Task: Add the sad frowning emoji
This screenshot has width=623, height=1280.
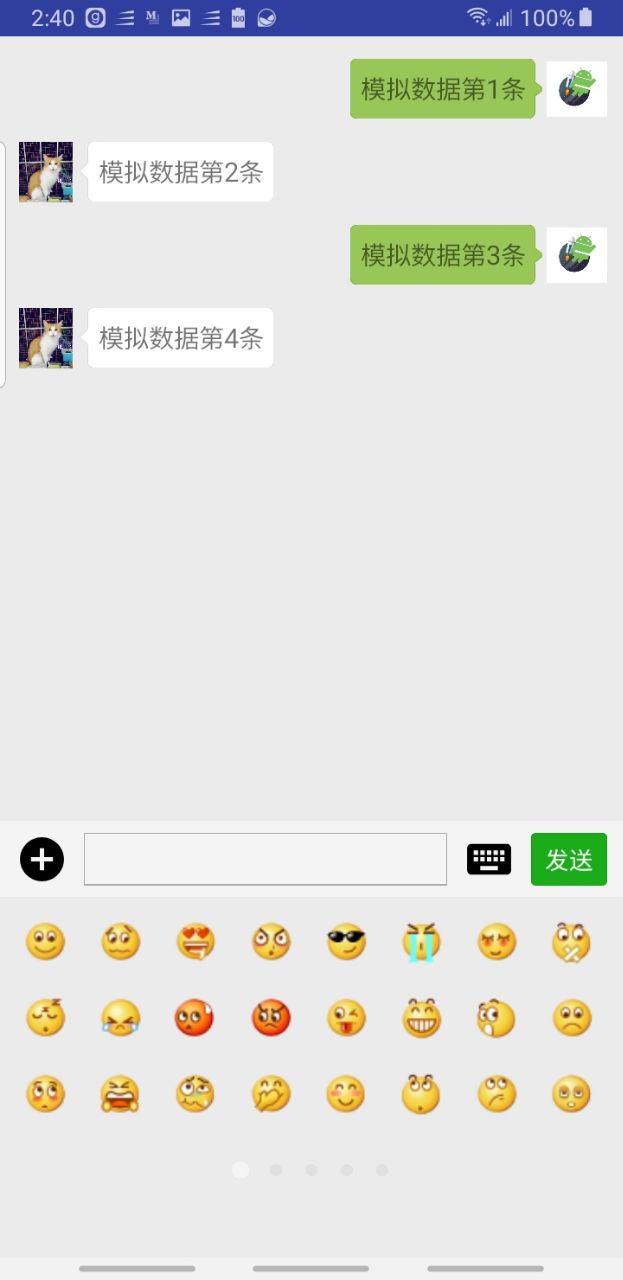Action: pyautogui.click(x=572, y=1018)
